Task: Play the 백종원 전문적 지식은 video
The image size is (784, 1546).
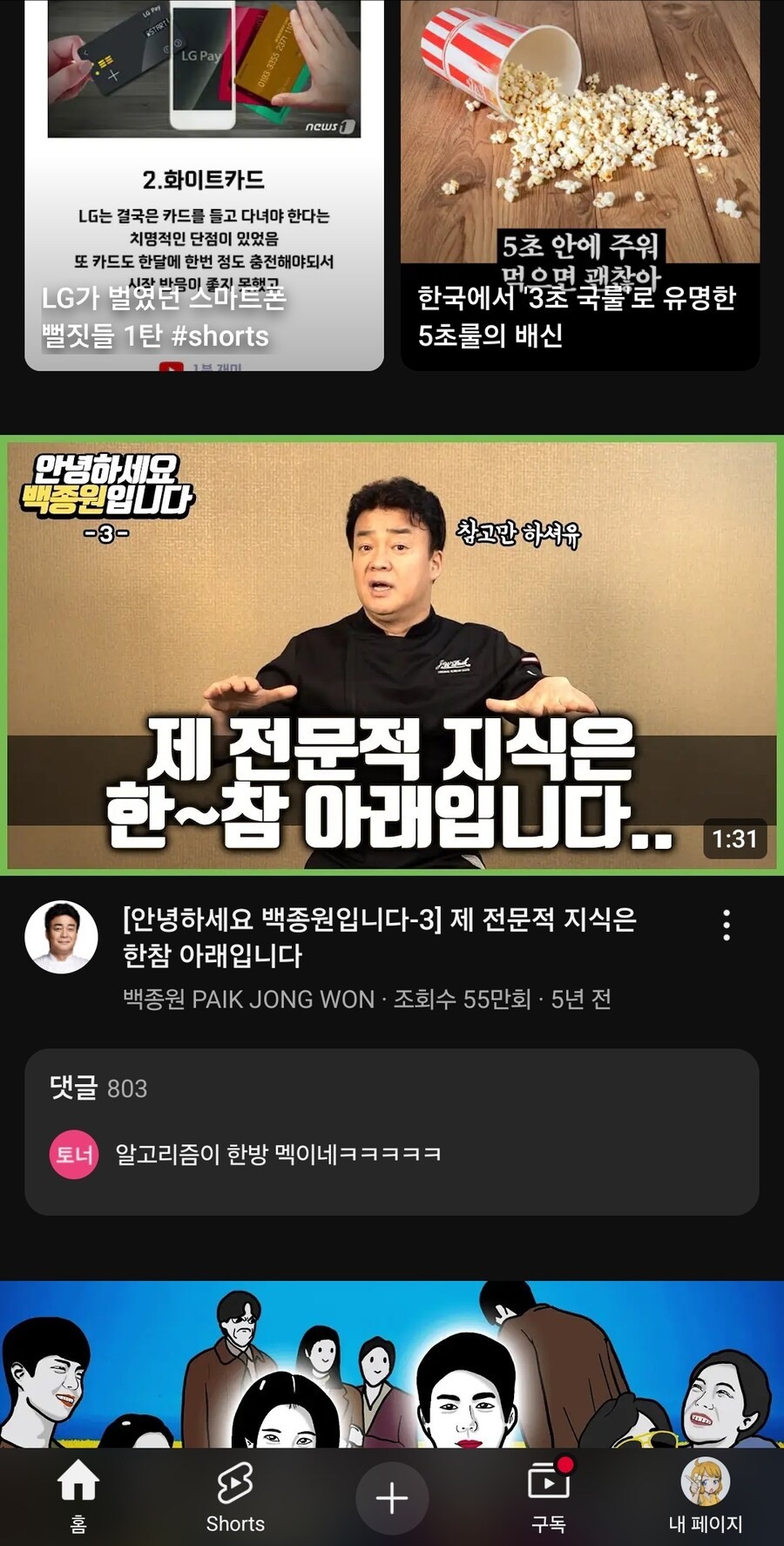Action: coord(392,654)
